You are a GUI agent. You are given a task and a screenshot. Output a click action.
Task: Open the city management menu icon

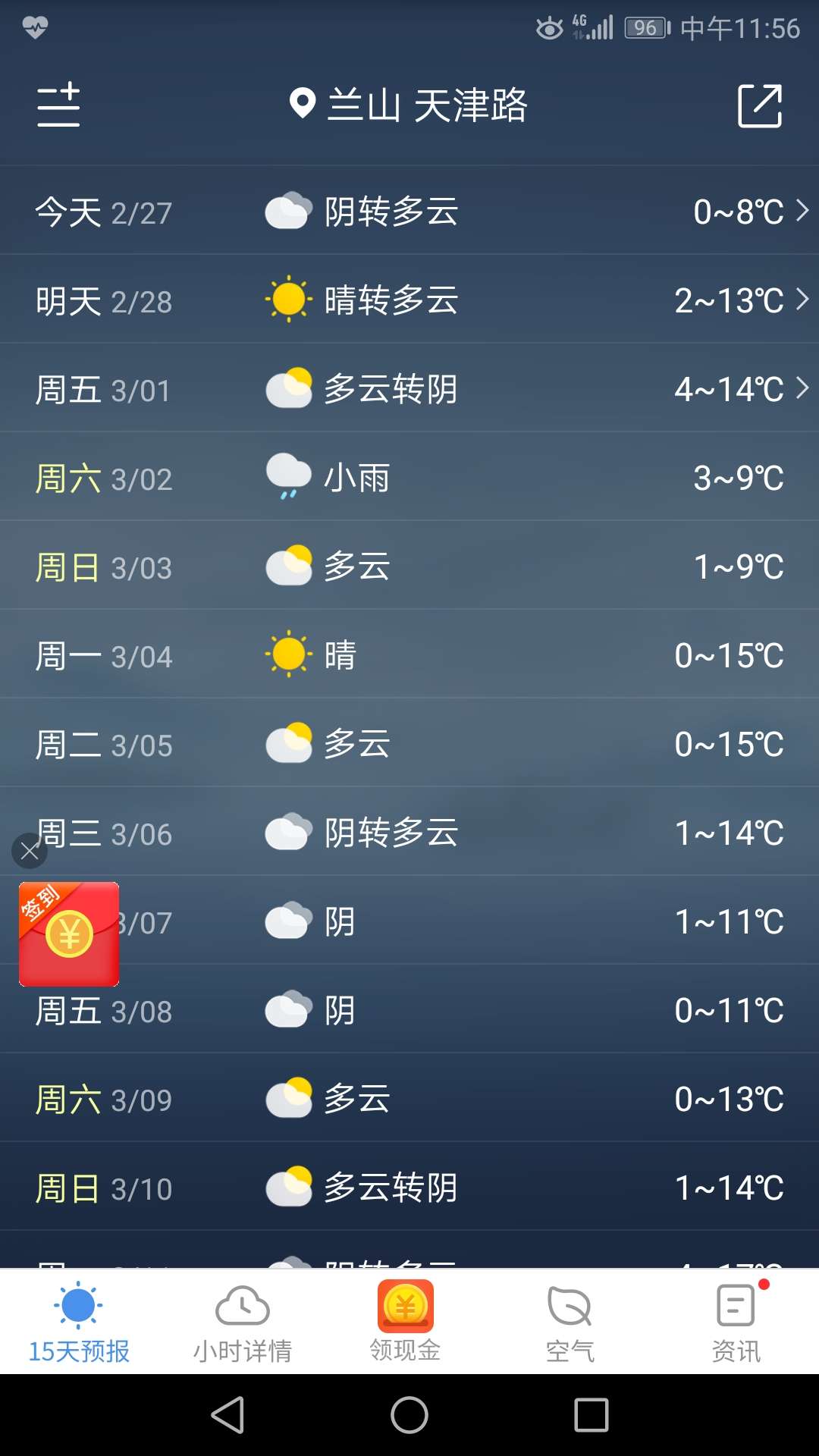pyautogui.click(x=58, y=105)
